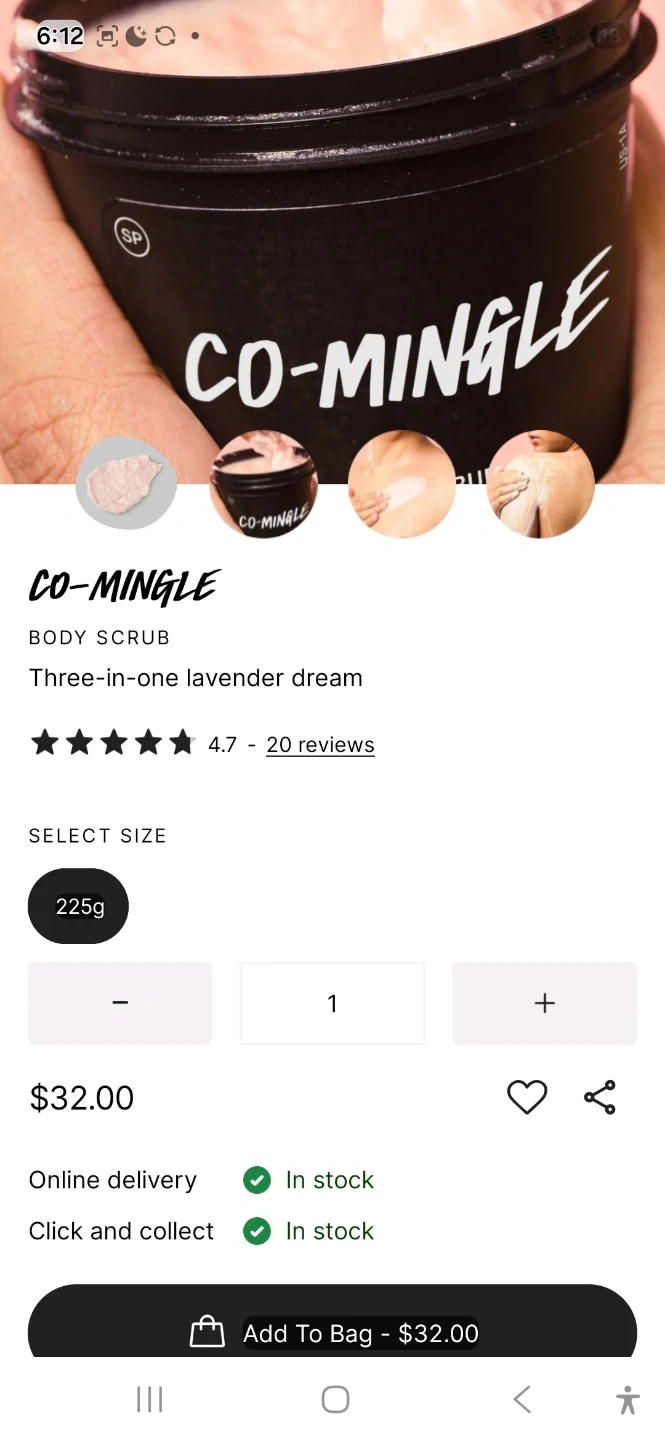Decrease quantity with the minus button

(x=120, y=1003)
